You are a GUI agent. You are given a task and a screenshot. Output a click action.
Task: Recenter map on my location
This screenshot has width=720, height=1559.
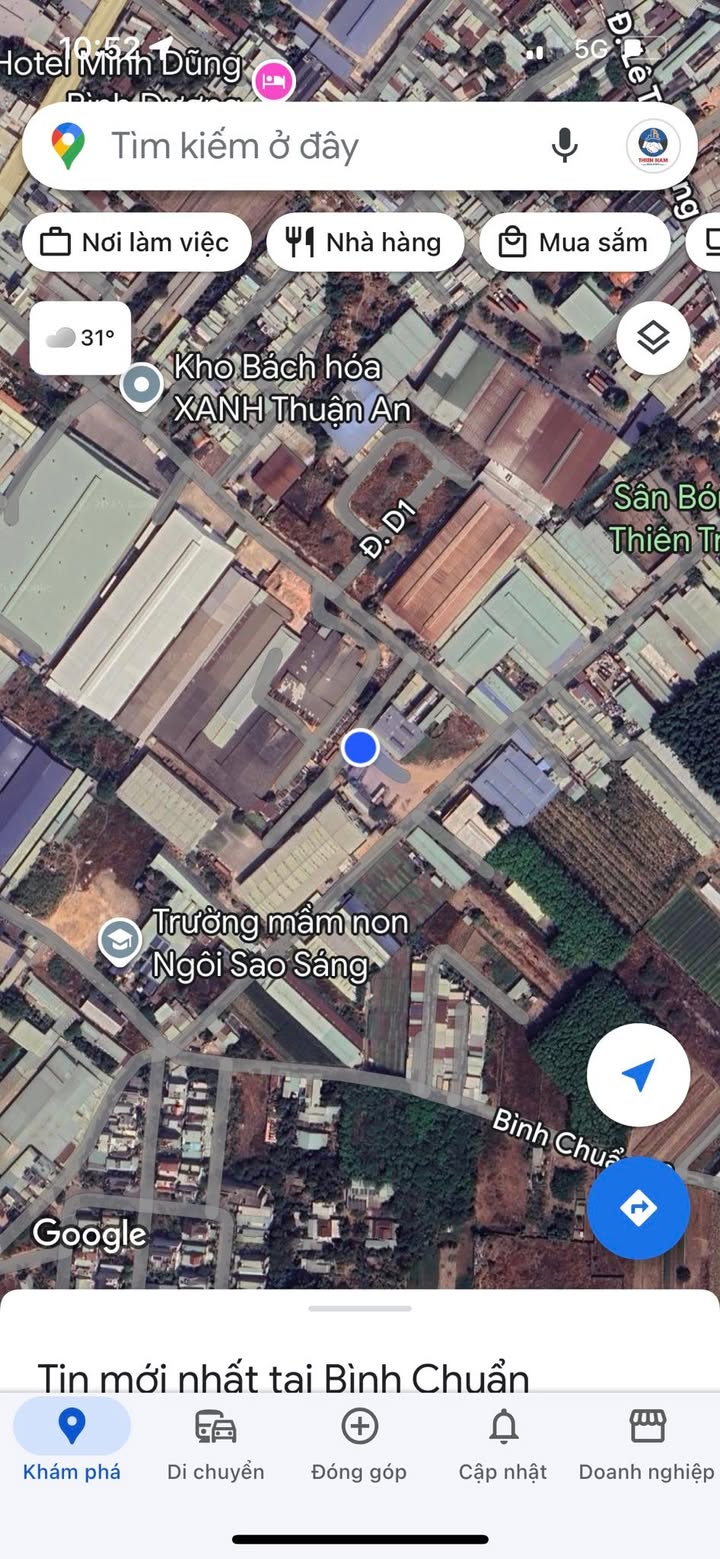point(638,1075)
